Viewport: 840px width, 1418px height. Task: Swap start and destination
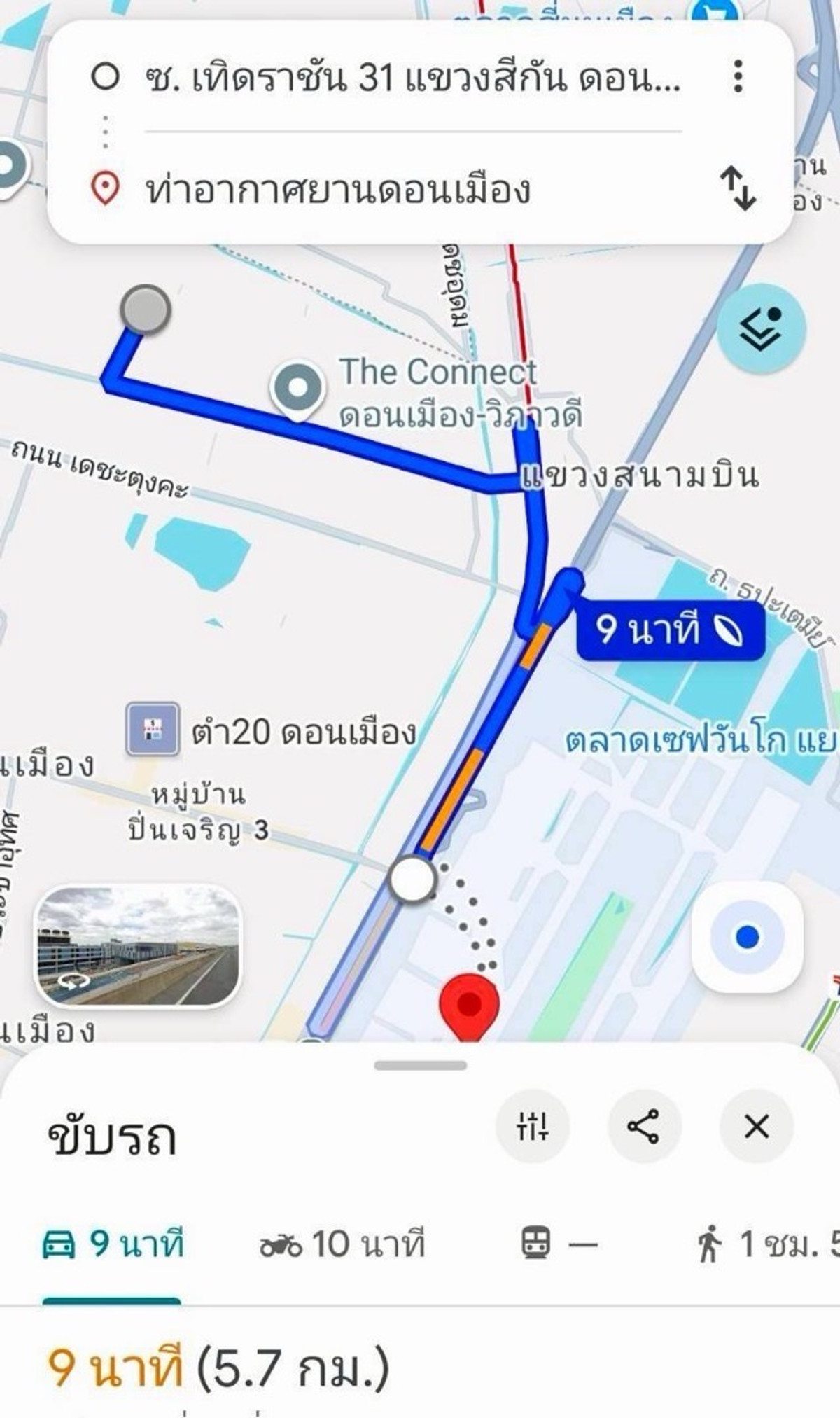pyautogui.click(x=738, y=188)
